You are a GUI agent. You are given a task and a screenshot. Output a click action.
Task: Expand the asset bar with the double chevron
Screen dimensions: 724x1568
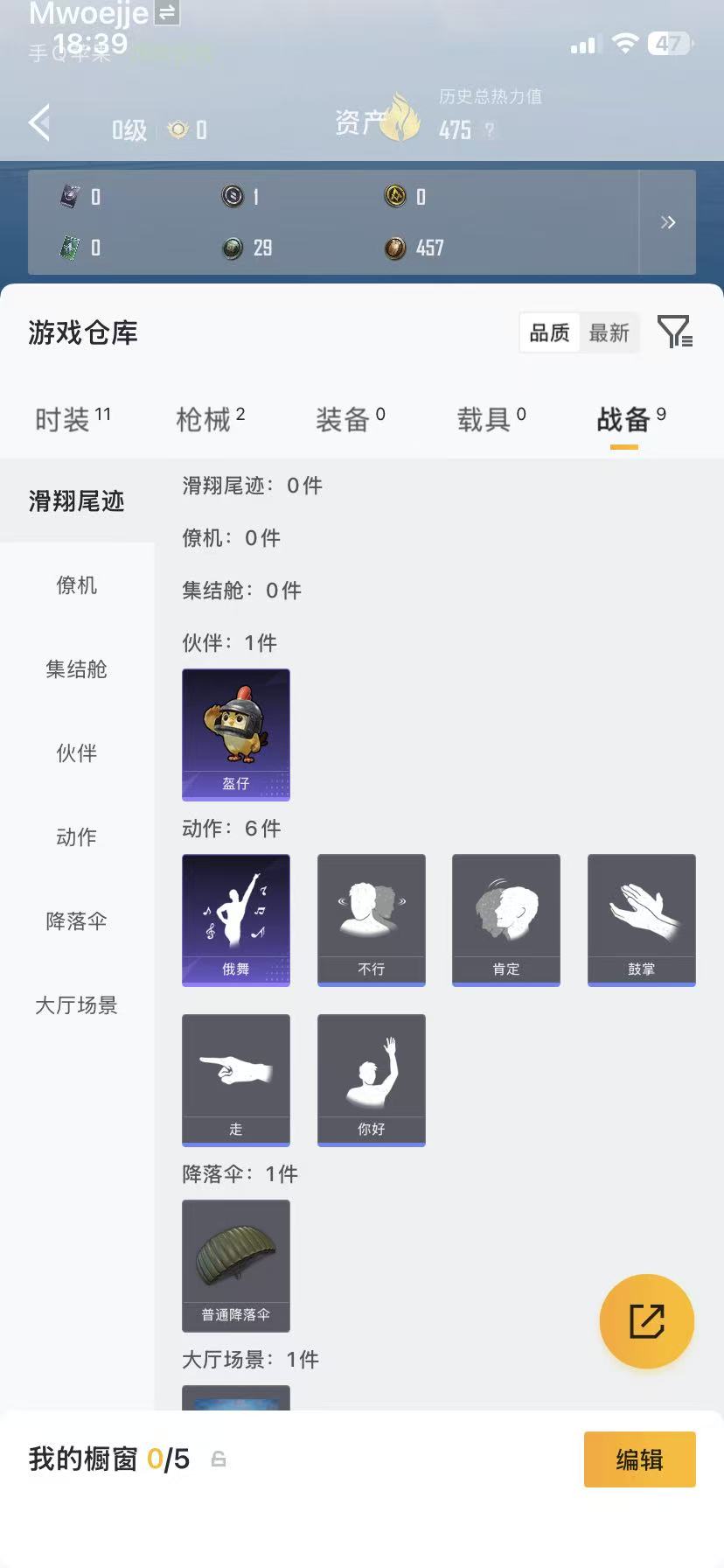(x=667, y=222)
